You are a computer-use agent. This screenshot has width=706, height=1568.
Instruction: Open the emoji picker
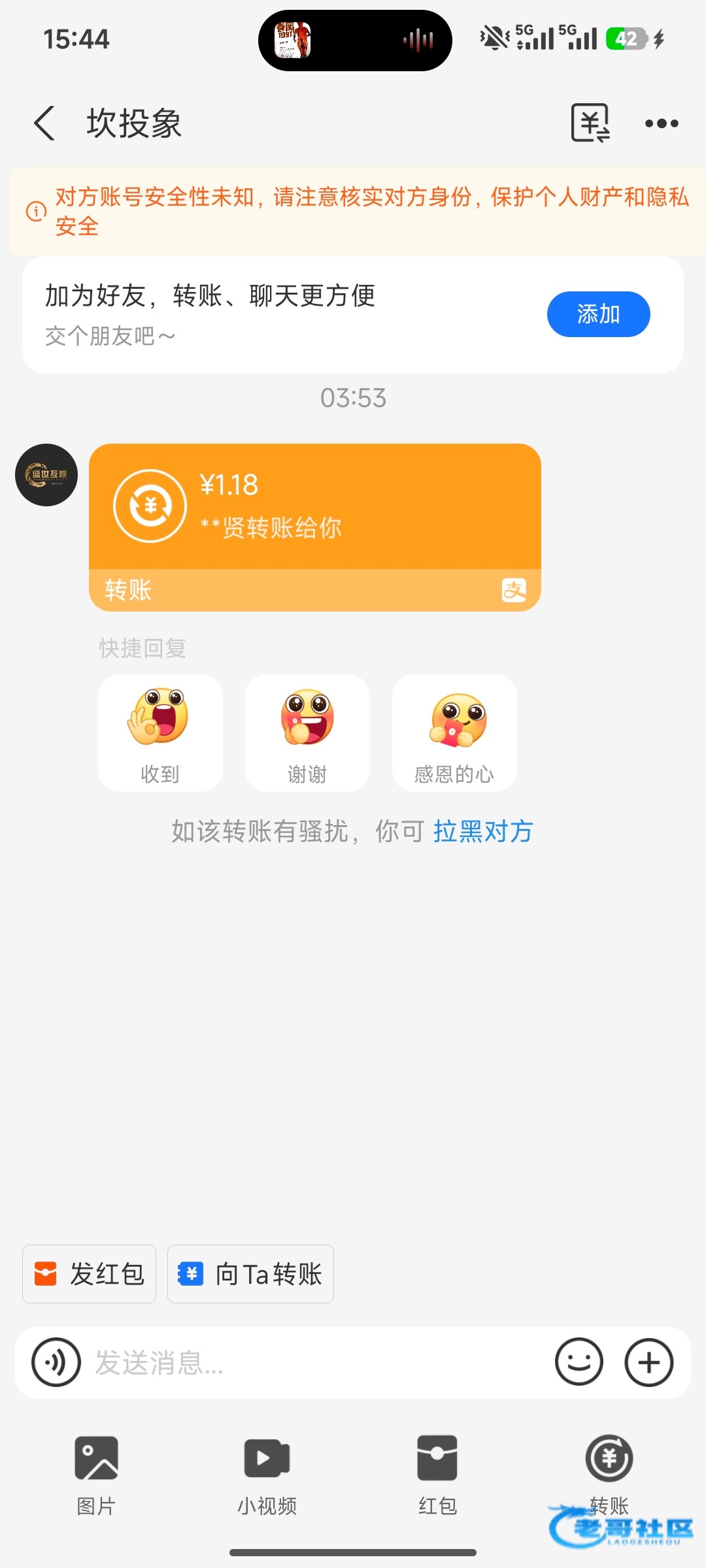coord(579,1362)
